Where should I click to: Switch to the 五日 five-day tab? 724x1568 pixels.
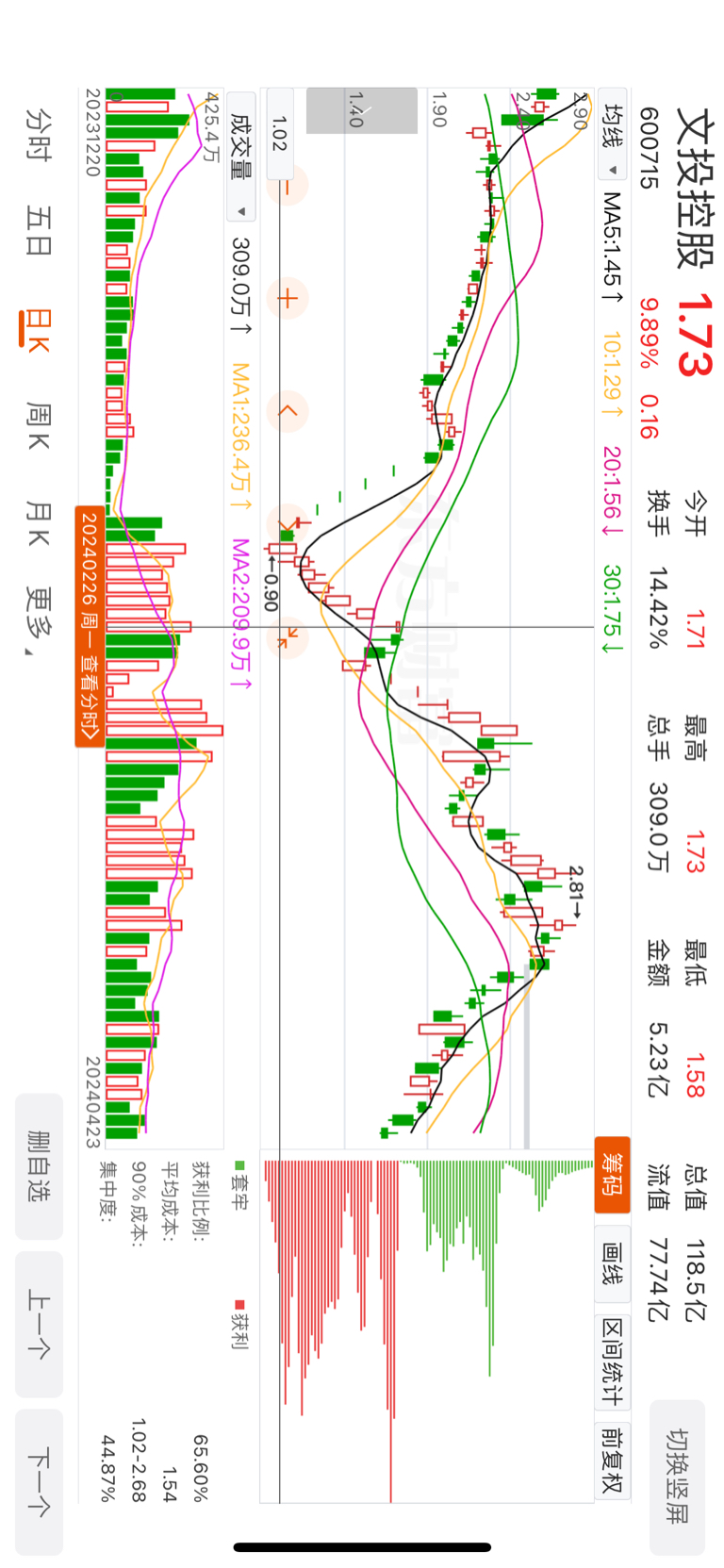click(39, 230)
